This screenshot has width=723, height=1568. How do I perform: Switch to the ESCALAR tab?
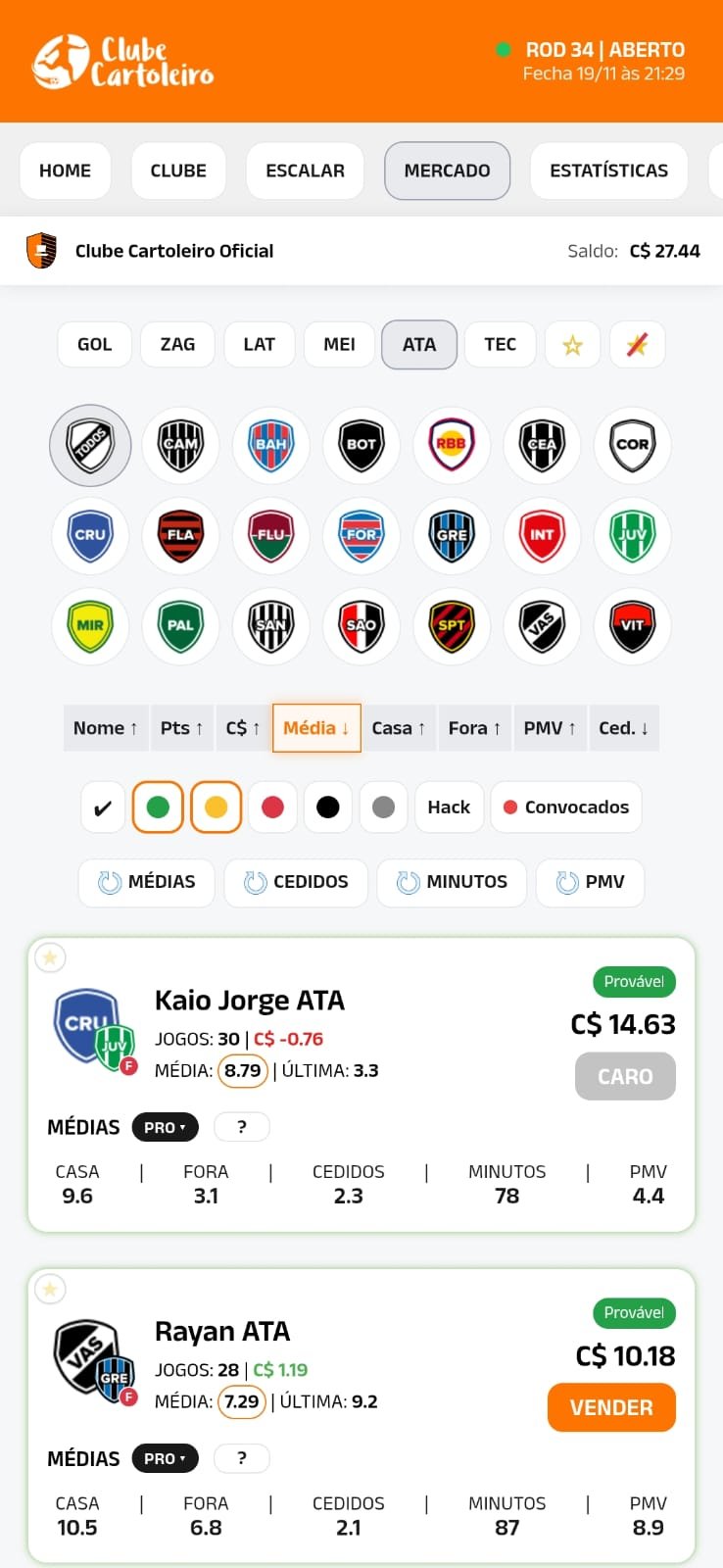305,171
